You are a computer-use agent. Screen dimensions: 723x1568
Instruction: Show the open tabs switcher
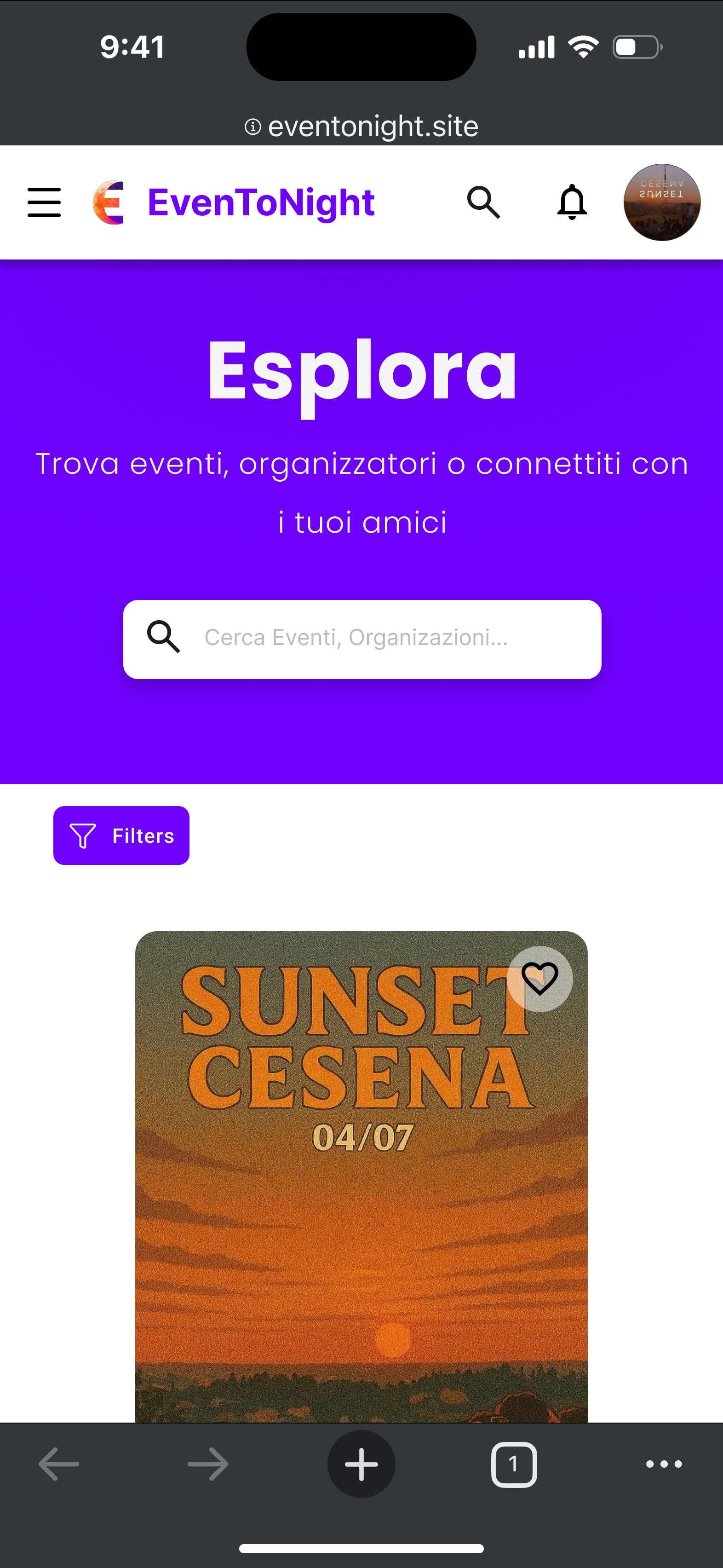513,1464
